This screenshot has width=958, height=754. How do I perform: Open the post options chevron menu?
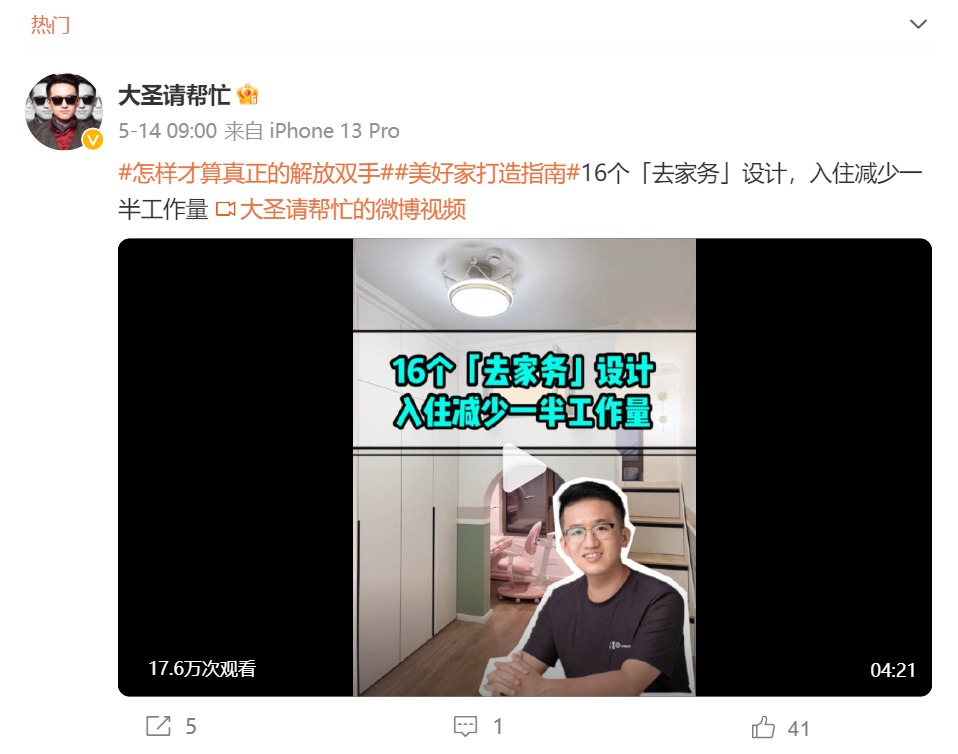click(x=917, y=23)
